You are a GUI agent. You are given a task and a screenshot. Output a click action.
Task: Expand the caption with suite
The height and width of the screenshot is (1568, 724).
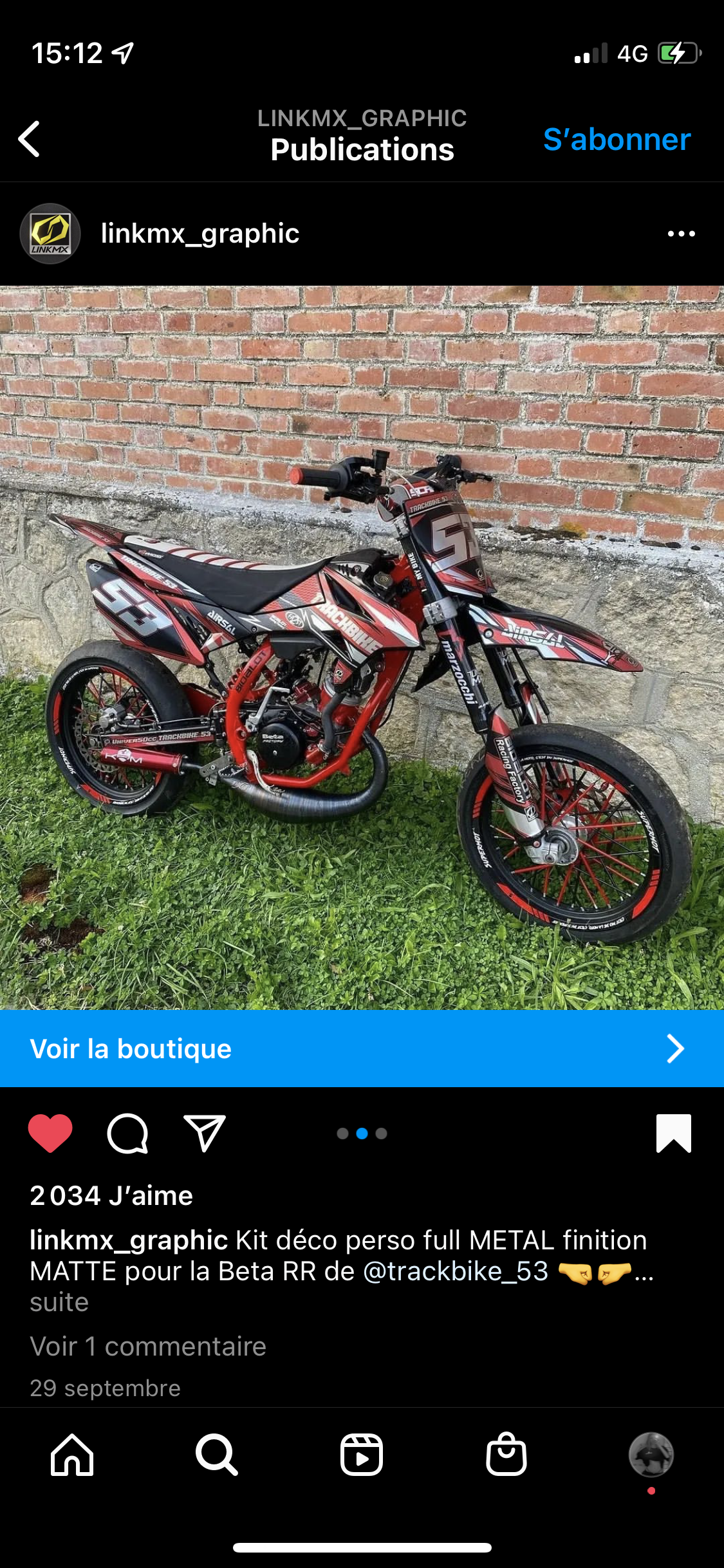click(59, 1302)
